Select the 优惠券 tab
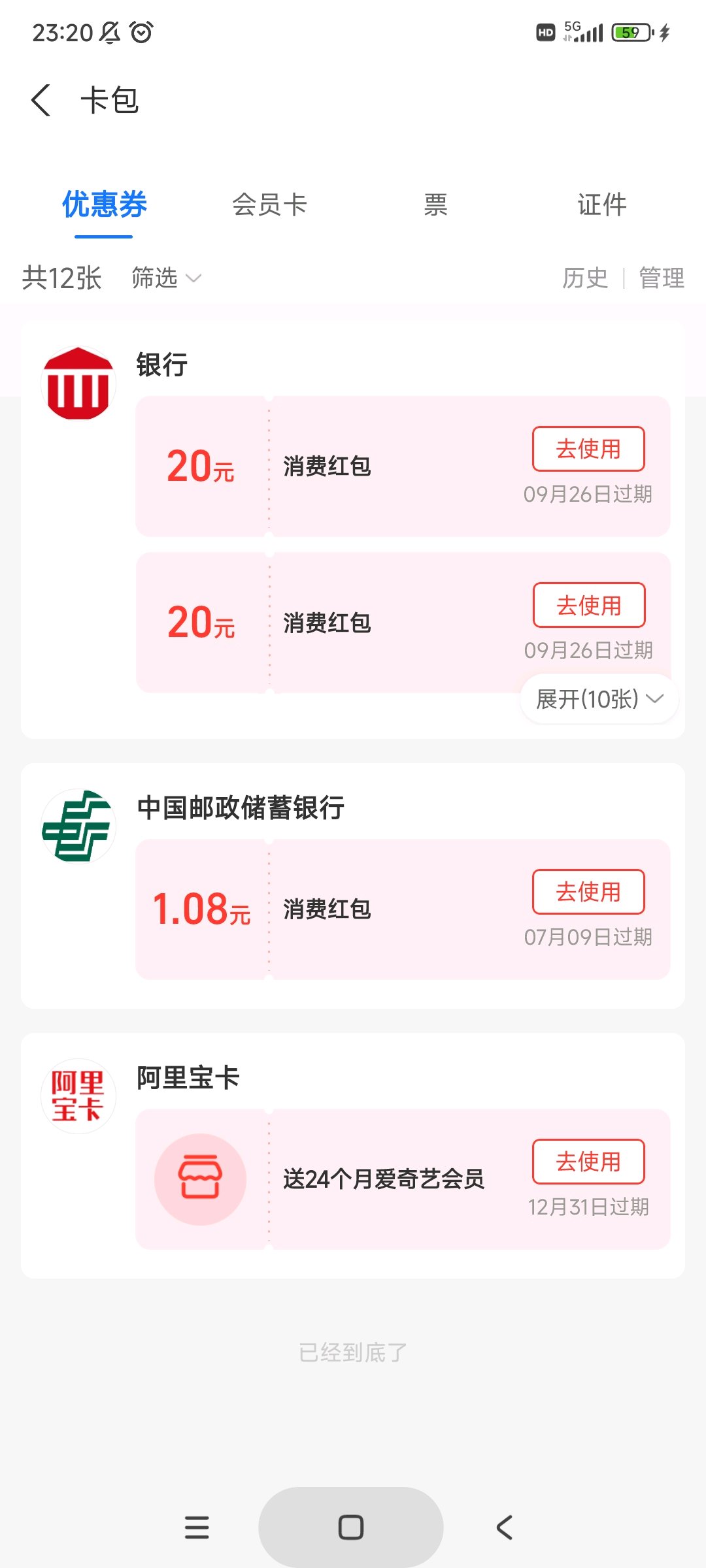Screen dimensions: 706x1568 coord(104,204)
